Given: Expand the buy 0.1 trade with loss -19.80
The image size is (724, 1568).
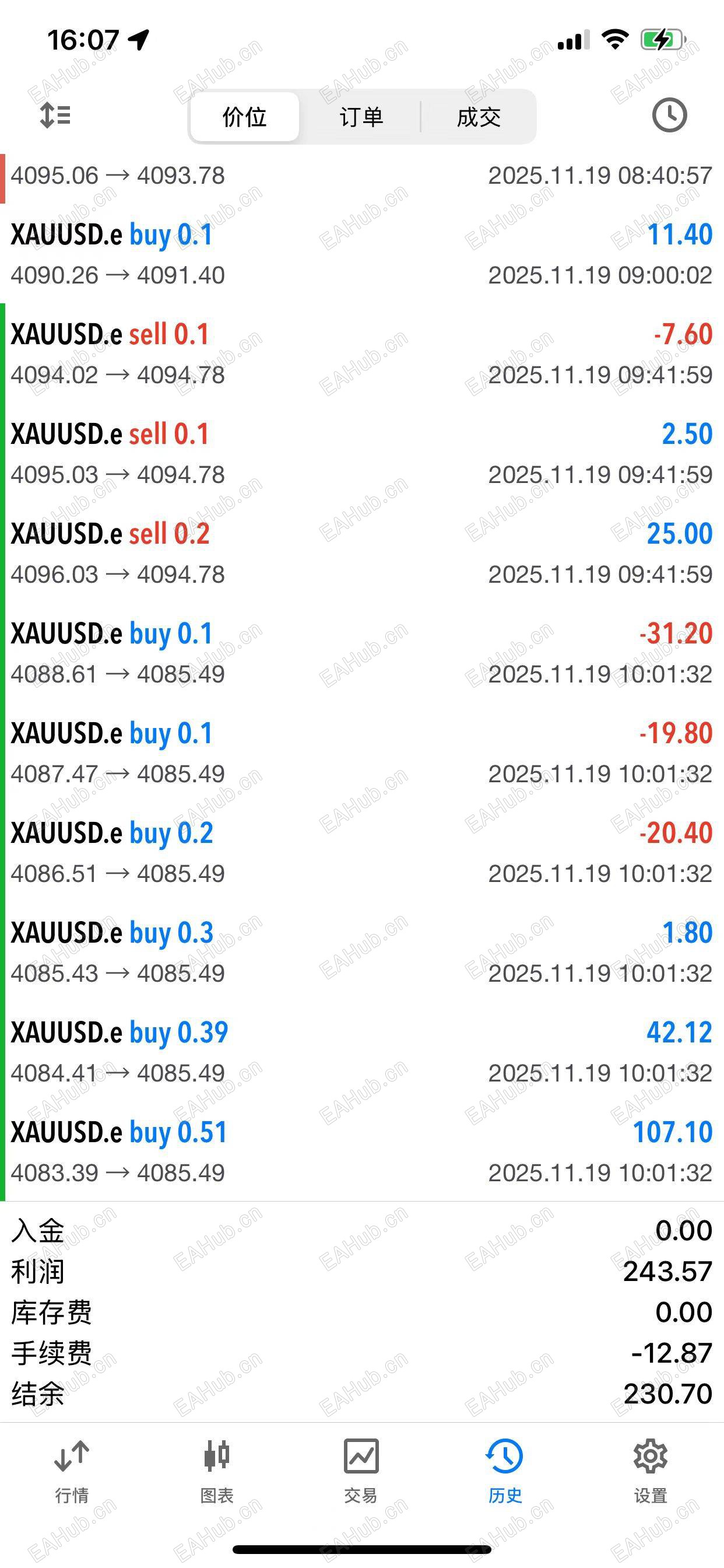Looking at the screenshot, I should coord(362,754).
